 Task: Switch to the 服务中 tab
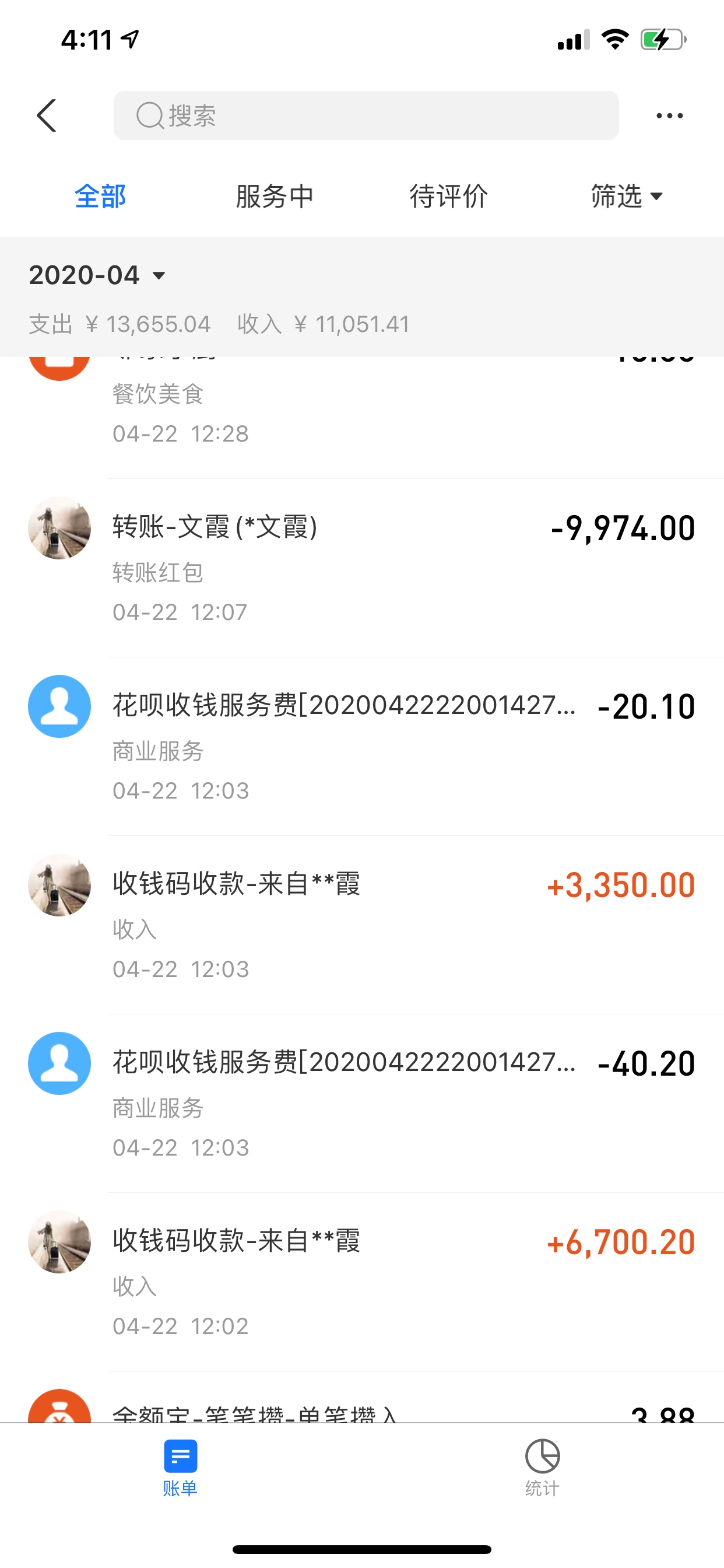(x=275, y=196)
